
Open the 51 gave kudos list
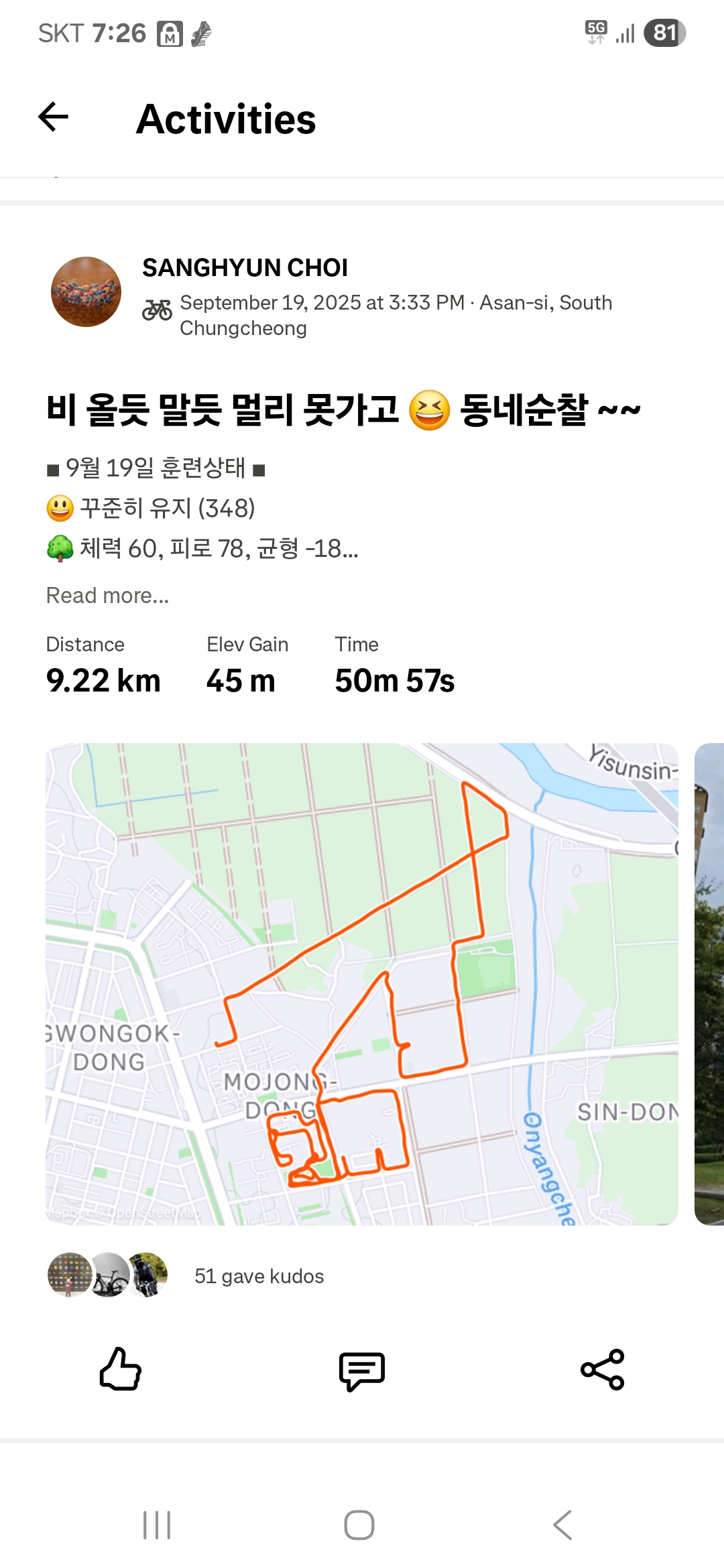259,1275
